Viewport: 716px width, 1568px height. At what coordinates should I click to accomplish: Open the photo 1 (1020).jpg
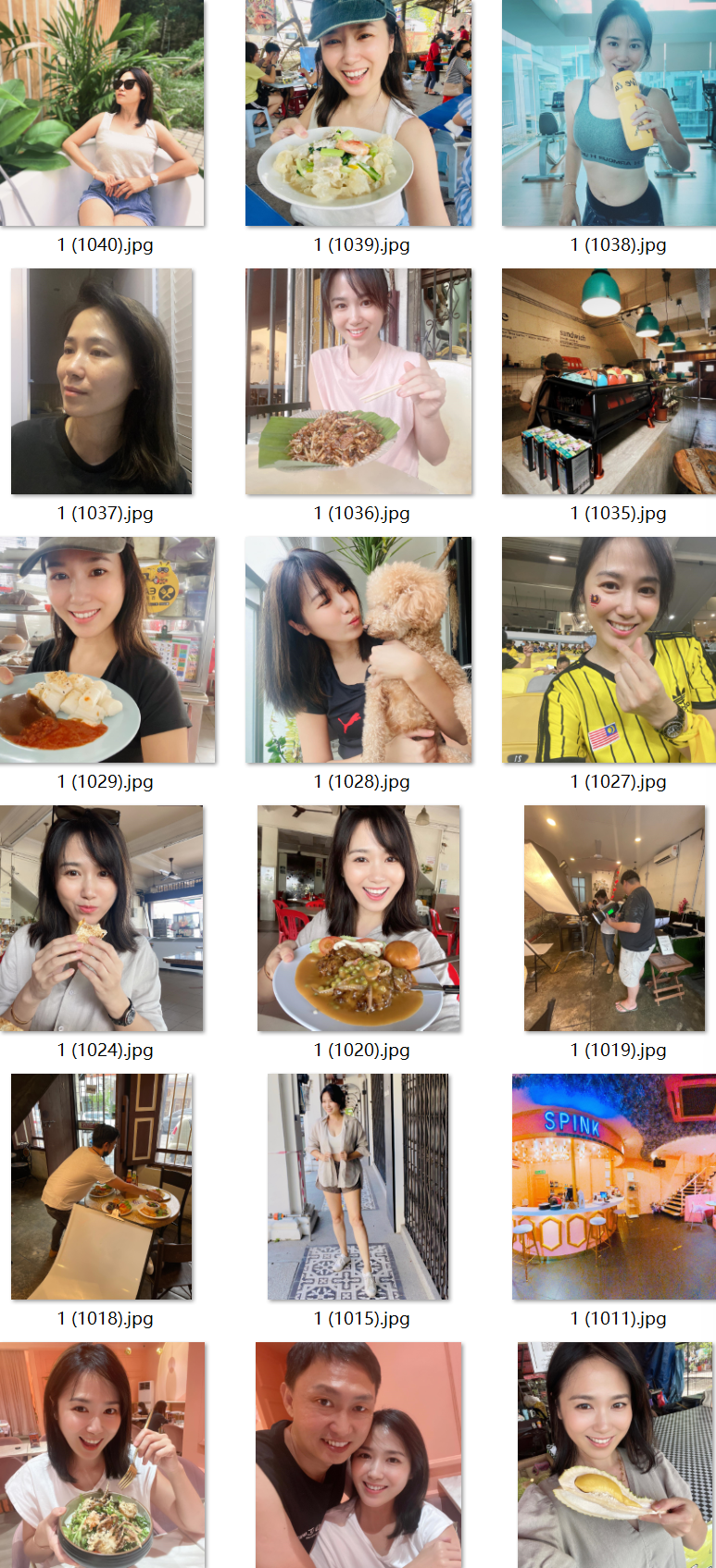click(x=358, y=918)
